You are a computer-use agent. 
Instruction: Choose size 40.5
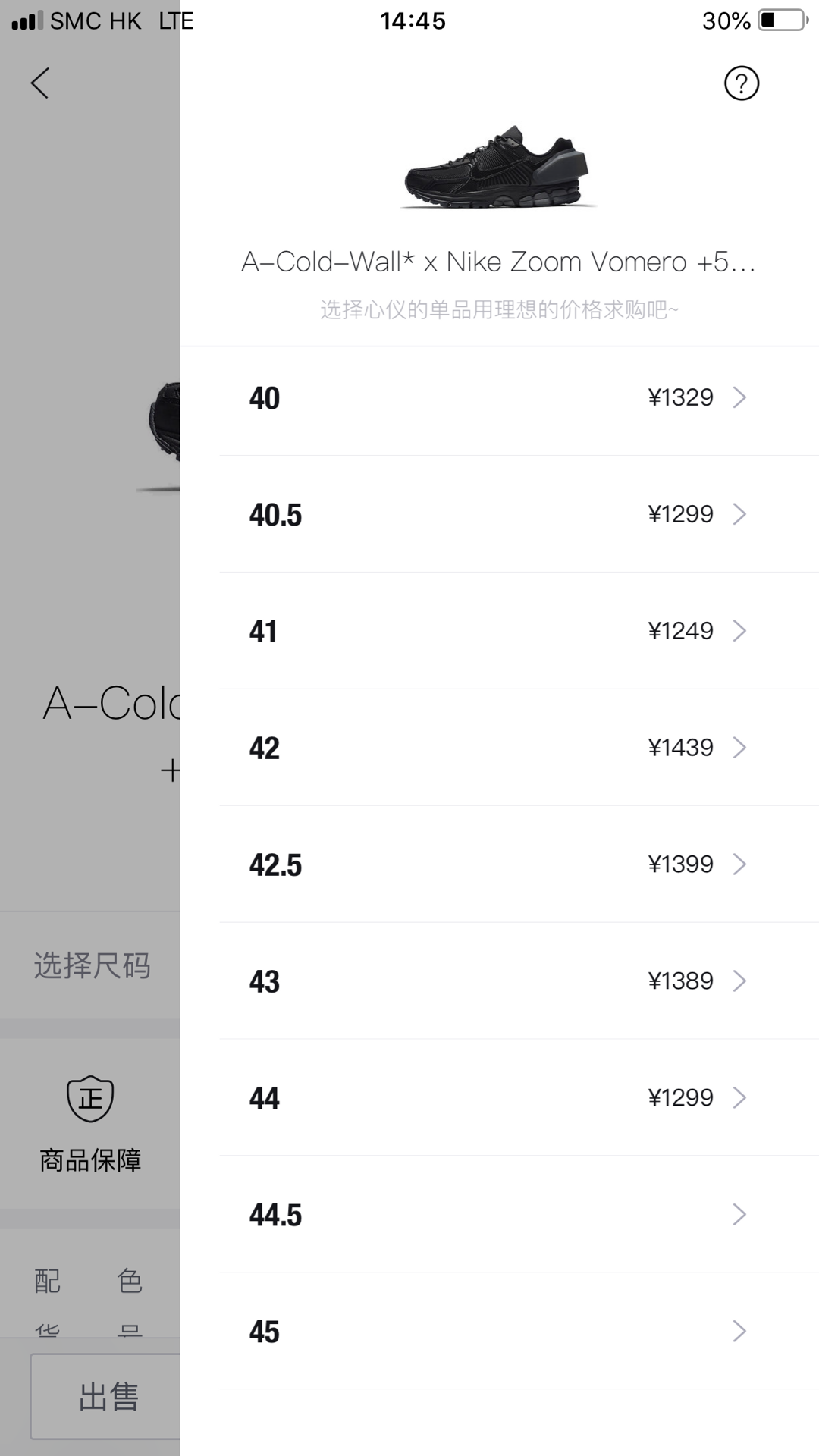tap(500, 515)
